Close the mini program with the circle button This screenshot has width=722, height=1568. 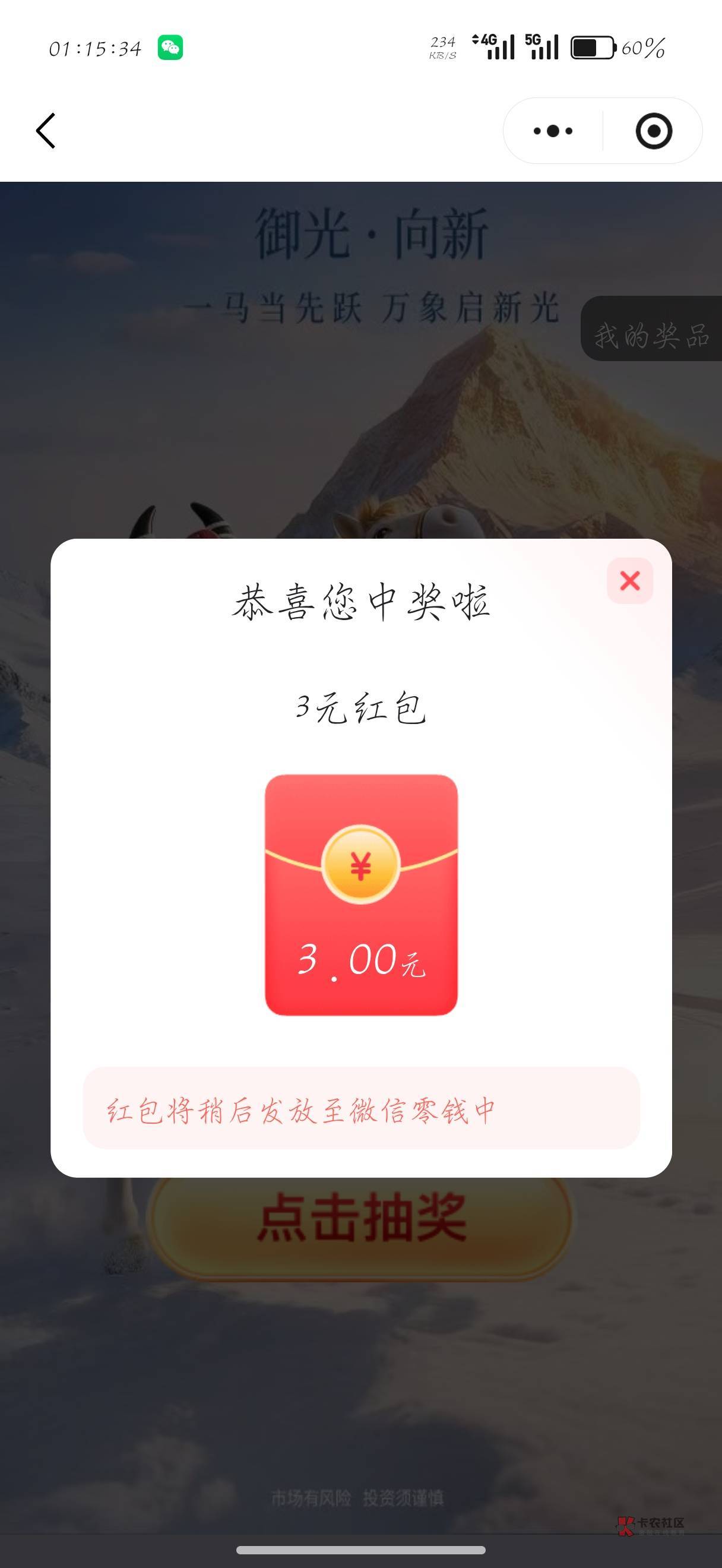tap(654, 131)
